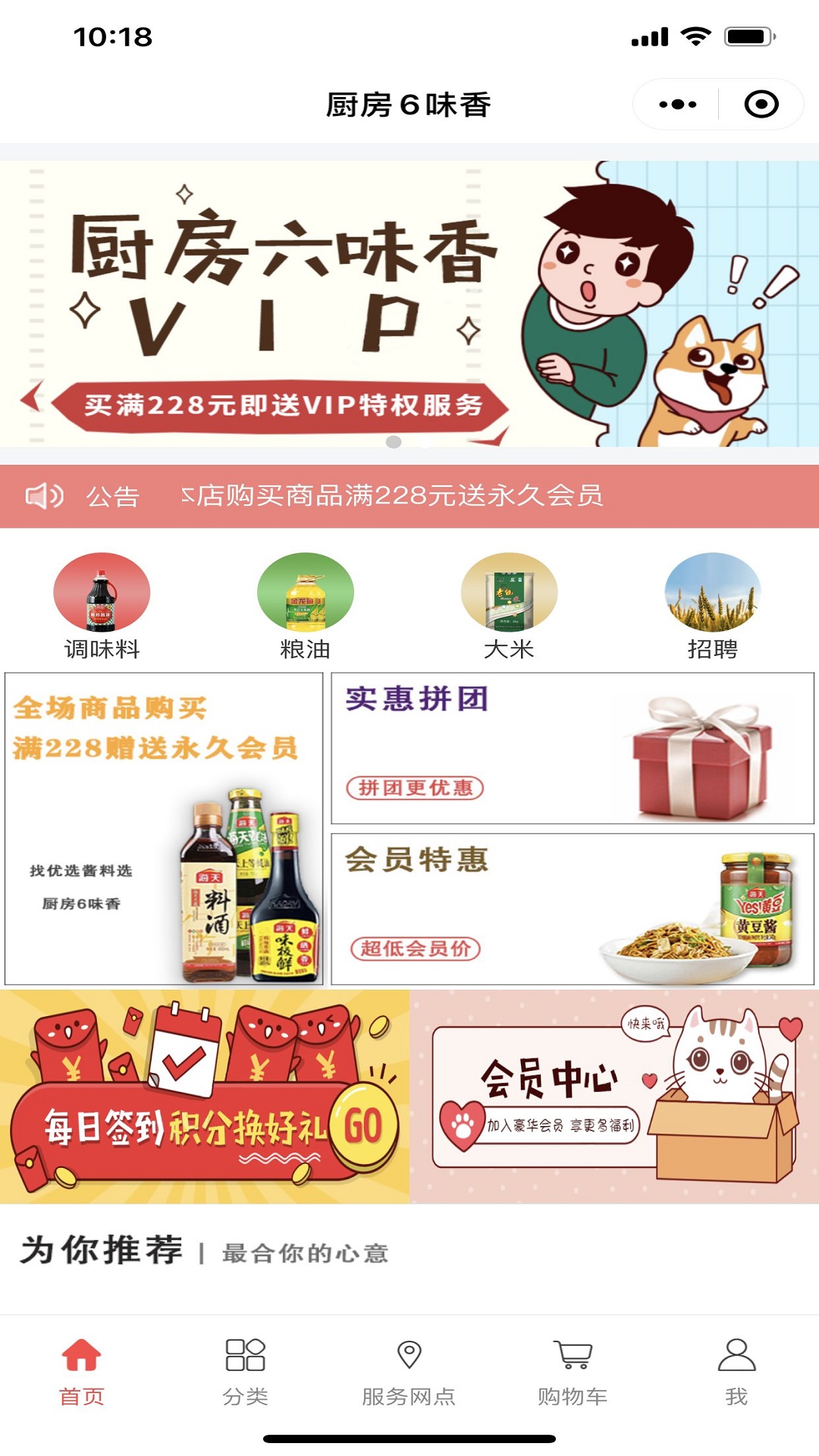Close the mini program with the circle icon

click(761, 105)
